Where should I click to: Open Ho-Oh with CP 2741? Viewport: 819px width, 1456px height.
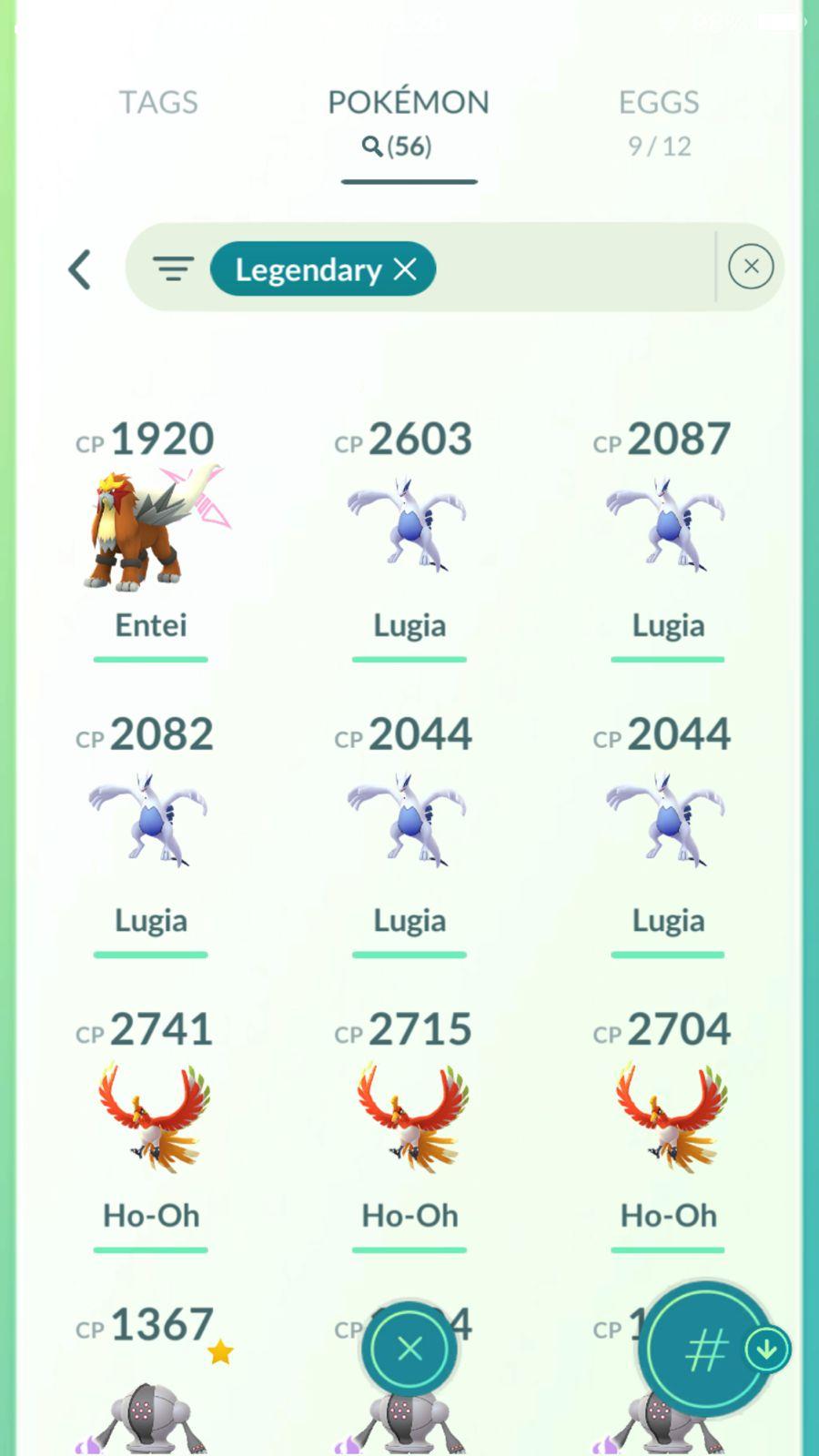pos(151,1121)
